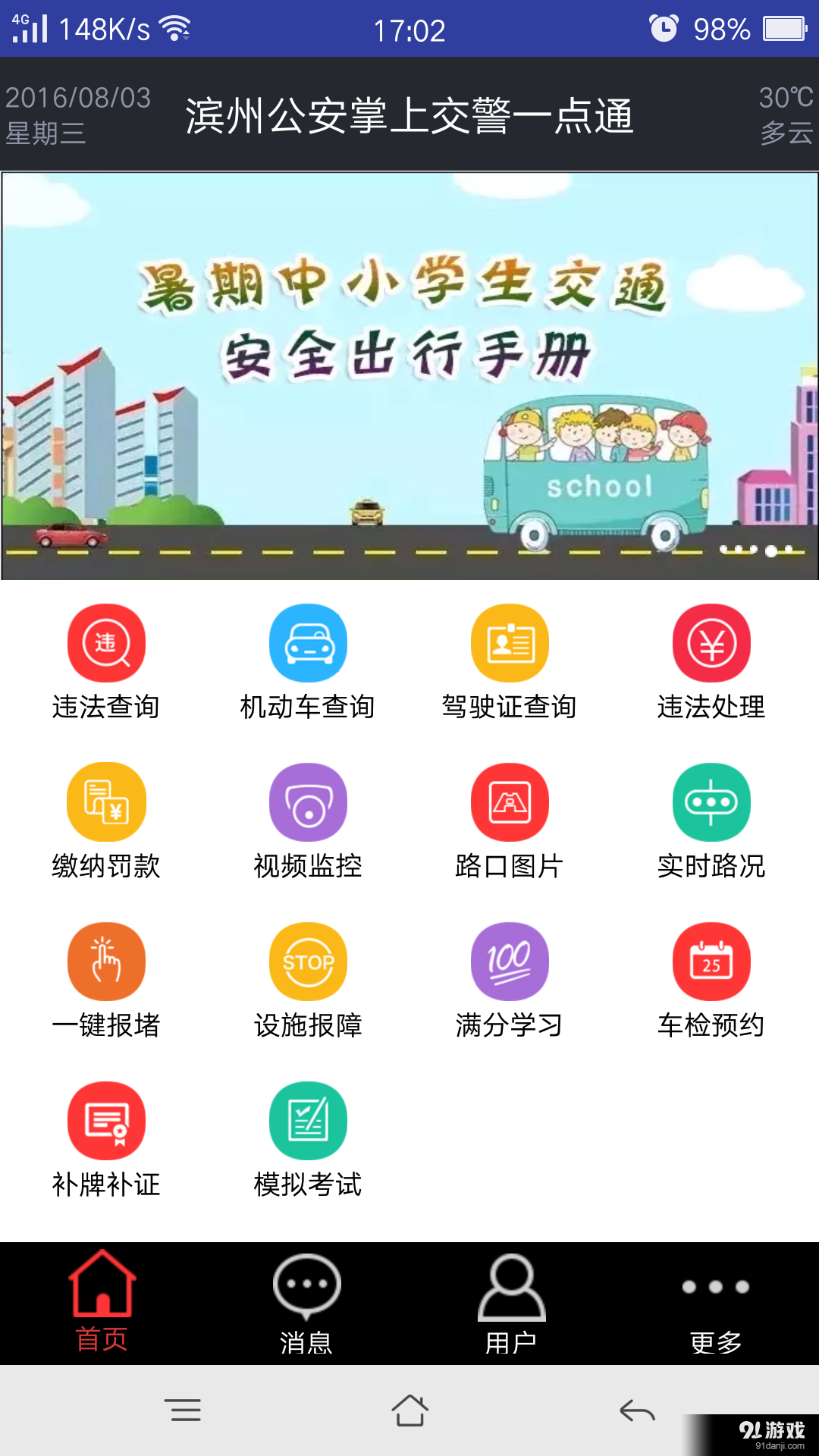
Task: Return to the 首页 home tab
Action: 103,1301
